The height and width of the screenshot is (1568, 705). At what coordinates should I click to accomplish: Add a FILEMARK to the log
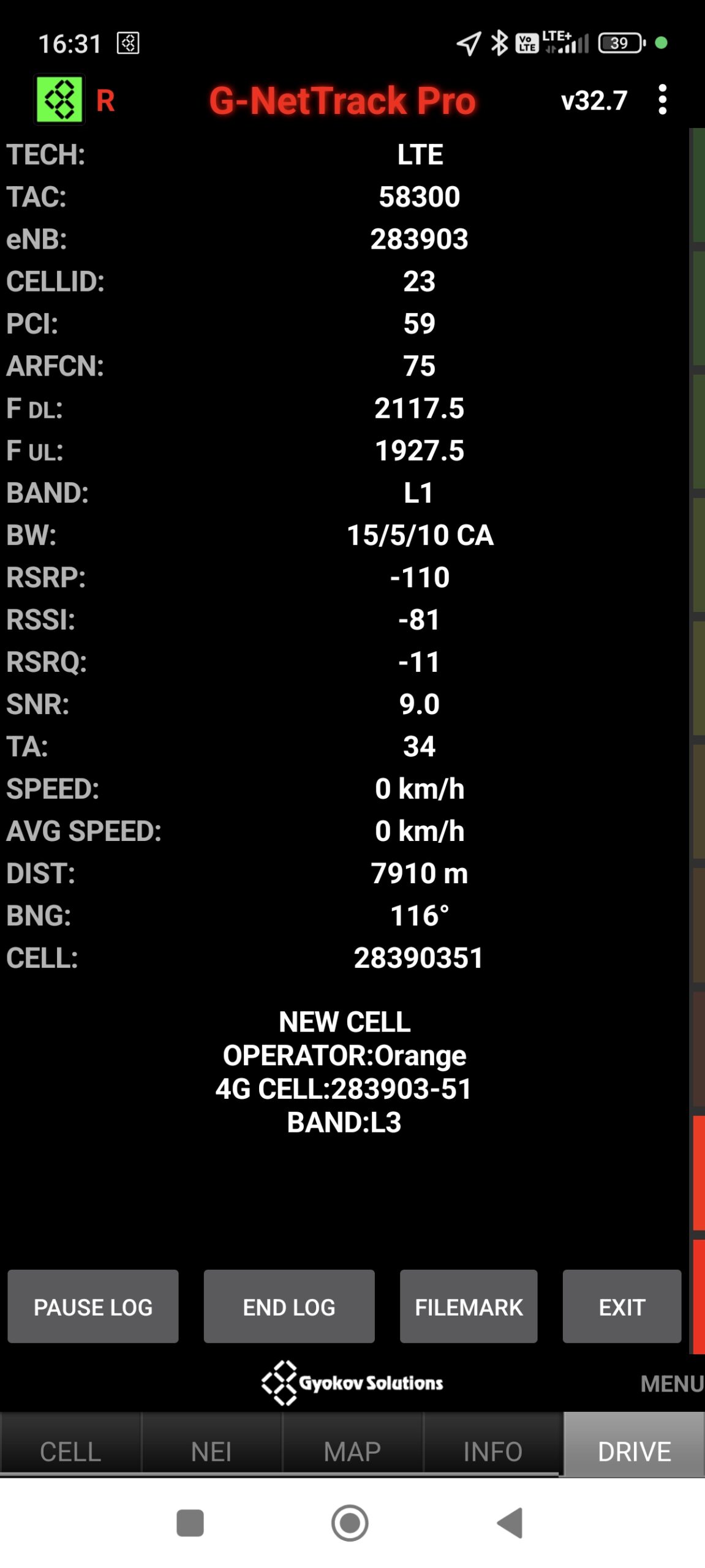469,1306
